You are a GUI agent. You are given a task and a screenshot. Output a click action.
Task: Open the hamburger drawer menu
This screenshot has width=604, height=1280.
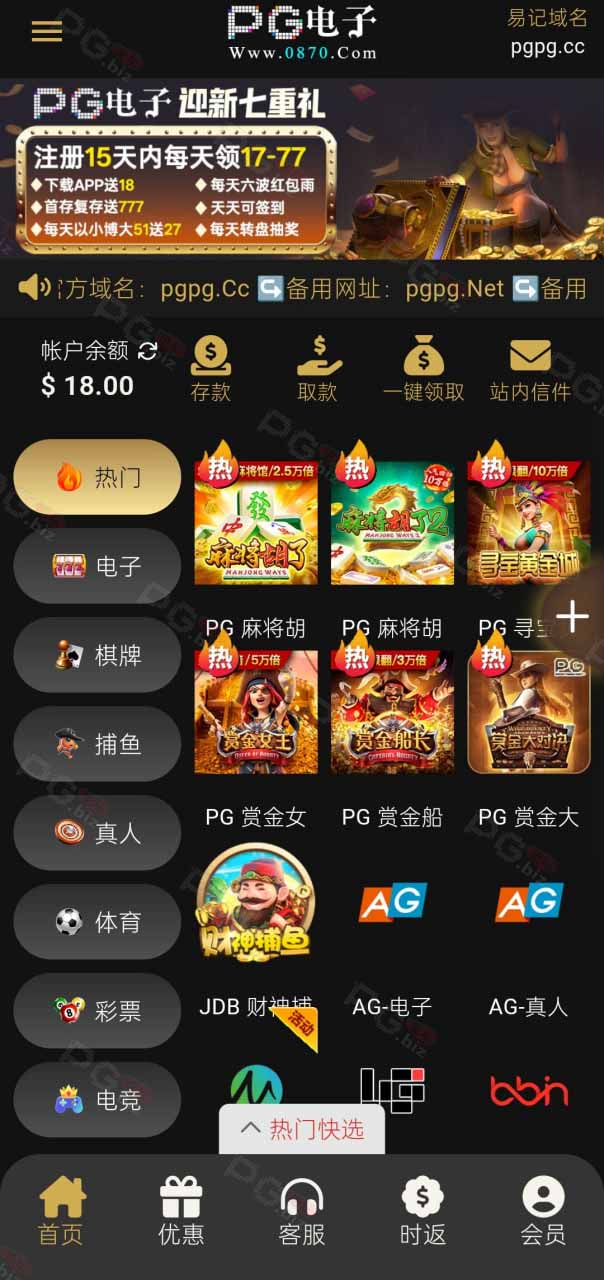click(x=46, y=31)
